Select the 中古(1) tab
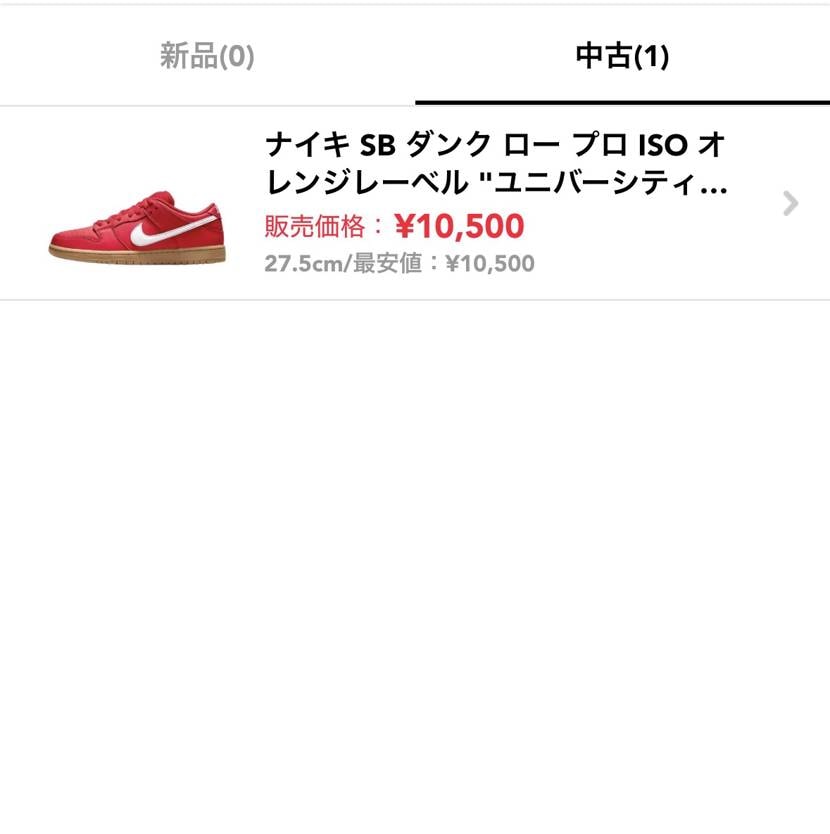This screenshot has width=830, height=834. coord(622,55)
